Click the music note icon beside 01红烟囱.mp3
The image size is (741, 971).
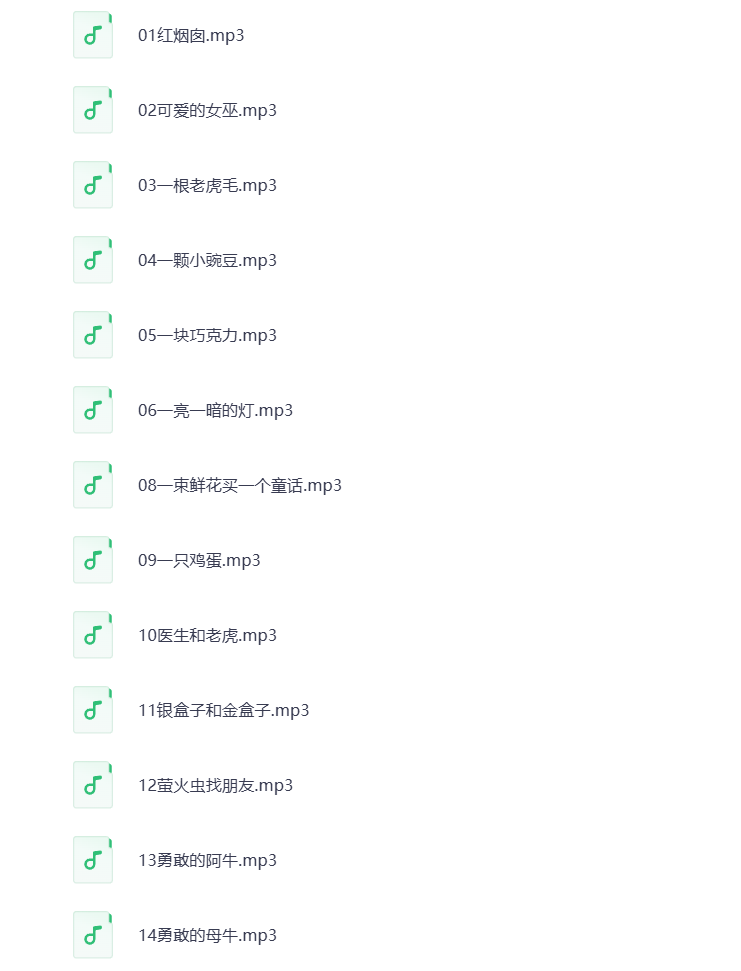93,35
